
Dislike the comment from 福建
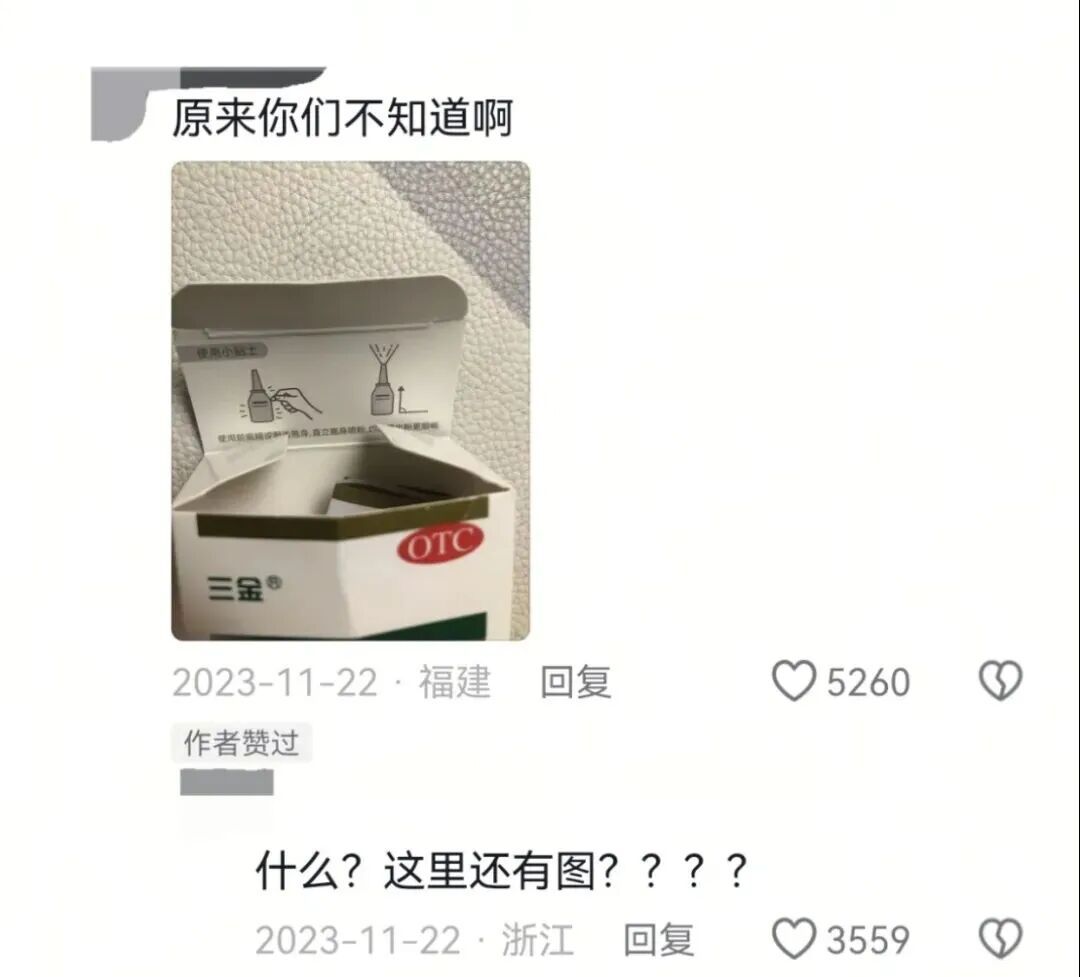pos(999,682)
